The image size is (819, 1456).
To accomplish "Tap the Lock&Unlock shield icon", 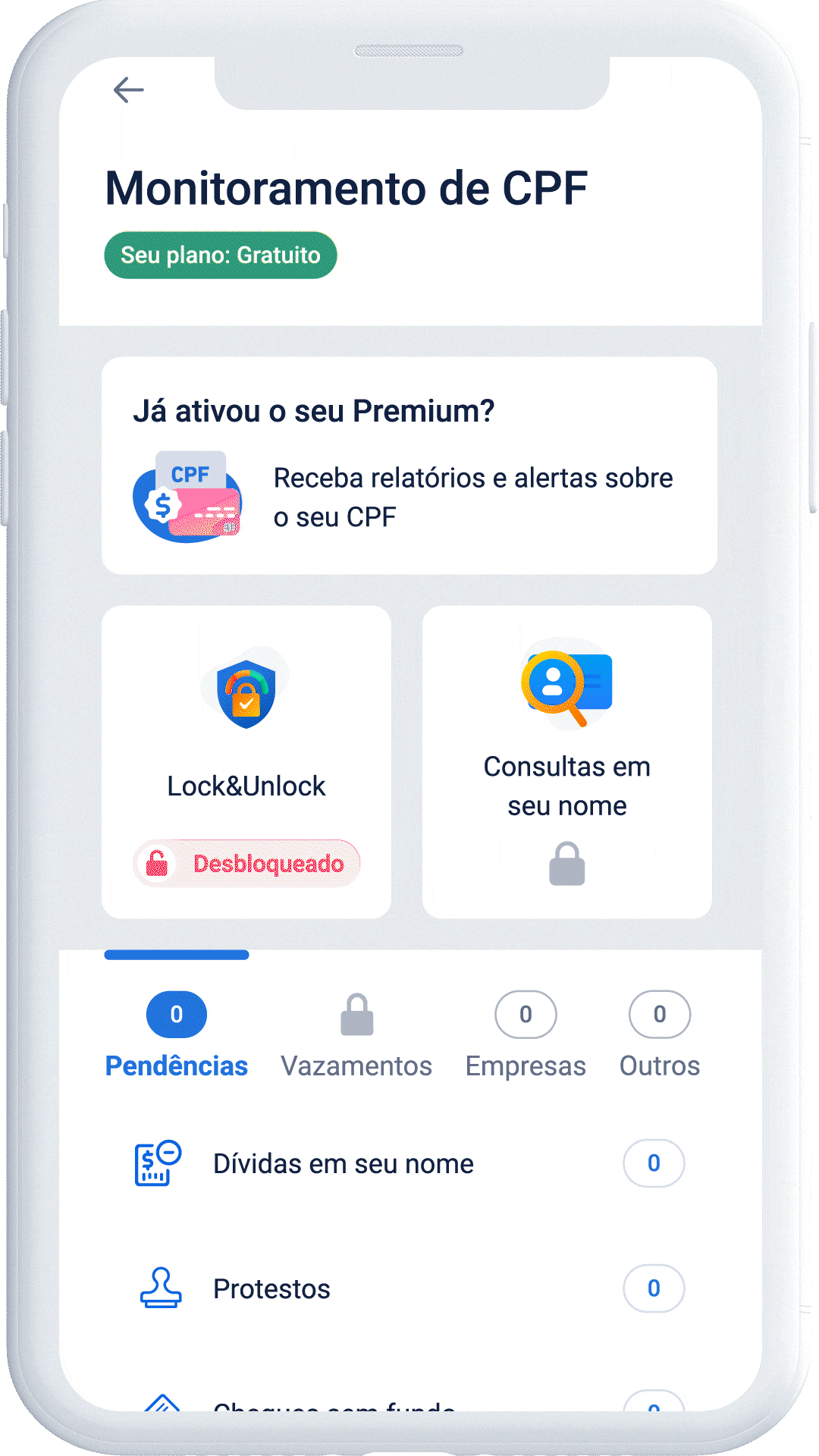I will click(x=246, y=690).
